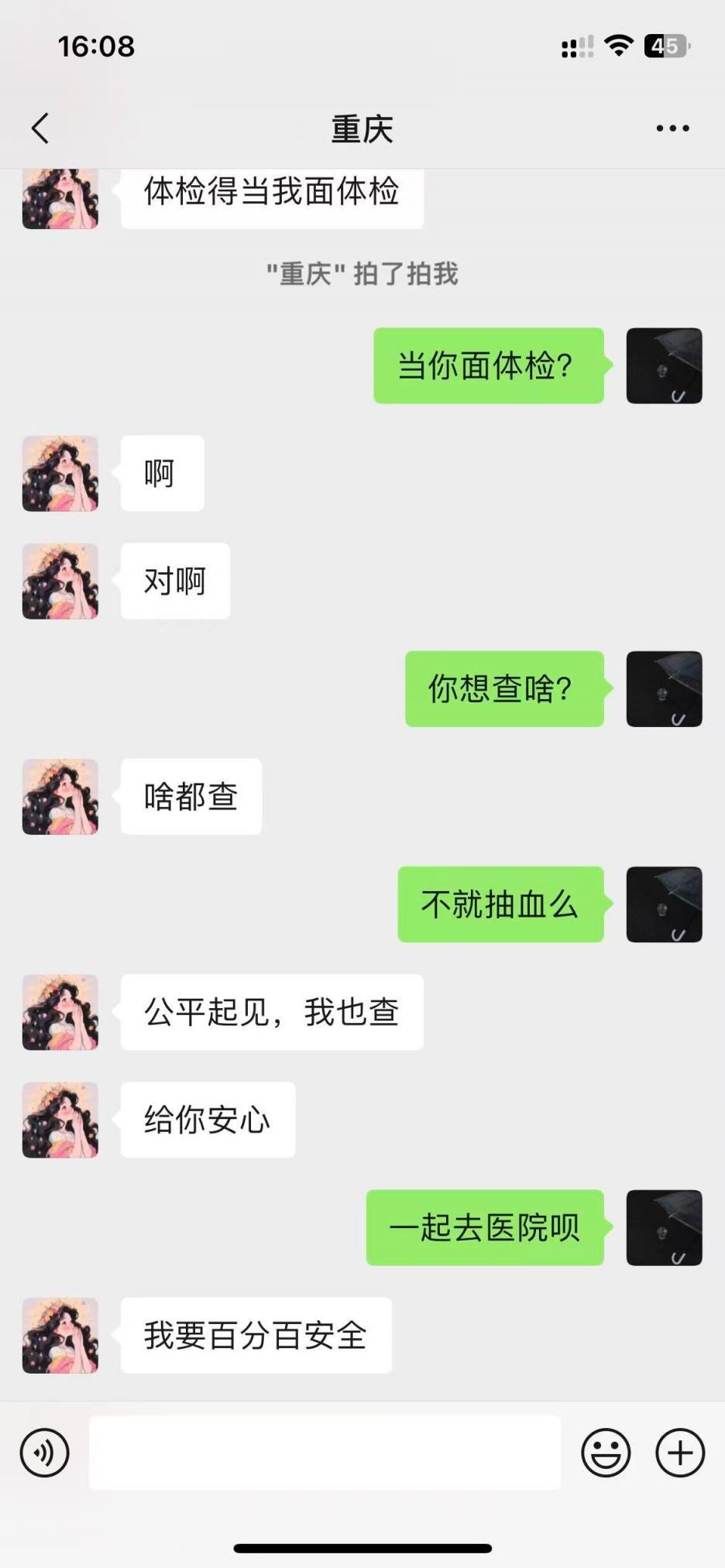This screenshot has height=1568, width=725.
Task: Open my avatar beside 一起去医院呗
Action: (x=664, y=1228)
